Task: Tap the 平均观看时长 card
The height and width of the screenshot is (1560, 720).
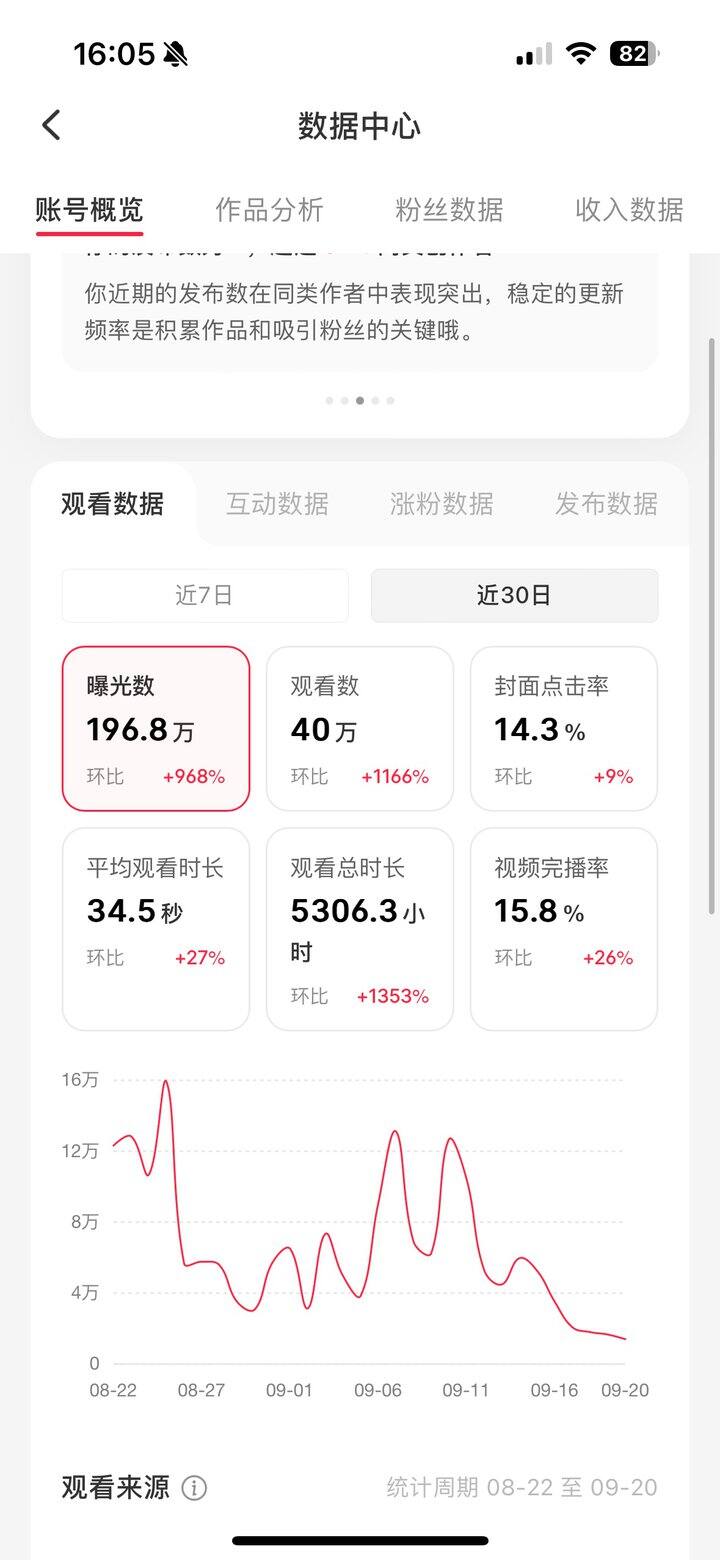Action: 156,928
